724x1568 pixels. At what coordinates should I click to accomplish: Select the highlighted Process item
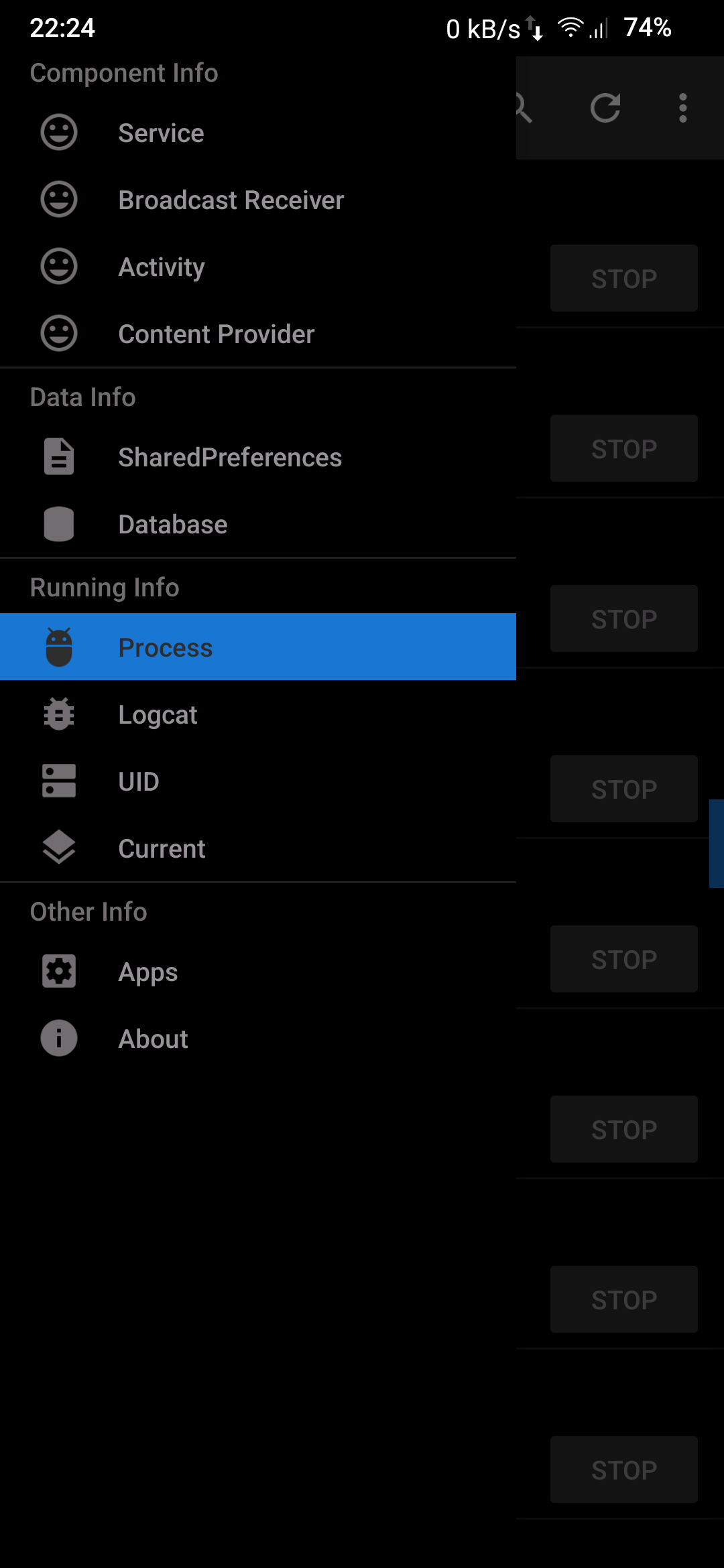(258, 647)
